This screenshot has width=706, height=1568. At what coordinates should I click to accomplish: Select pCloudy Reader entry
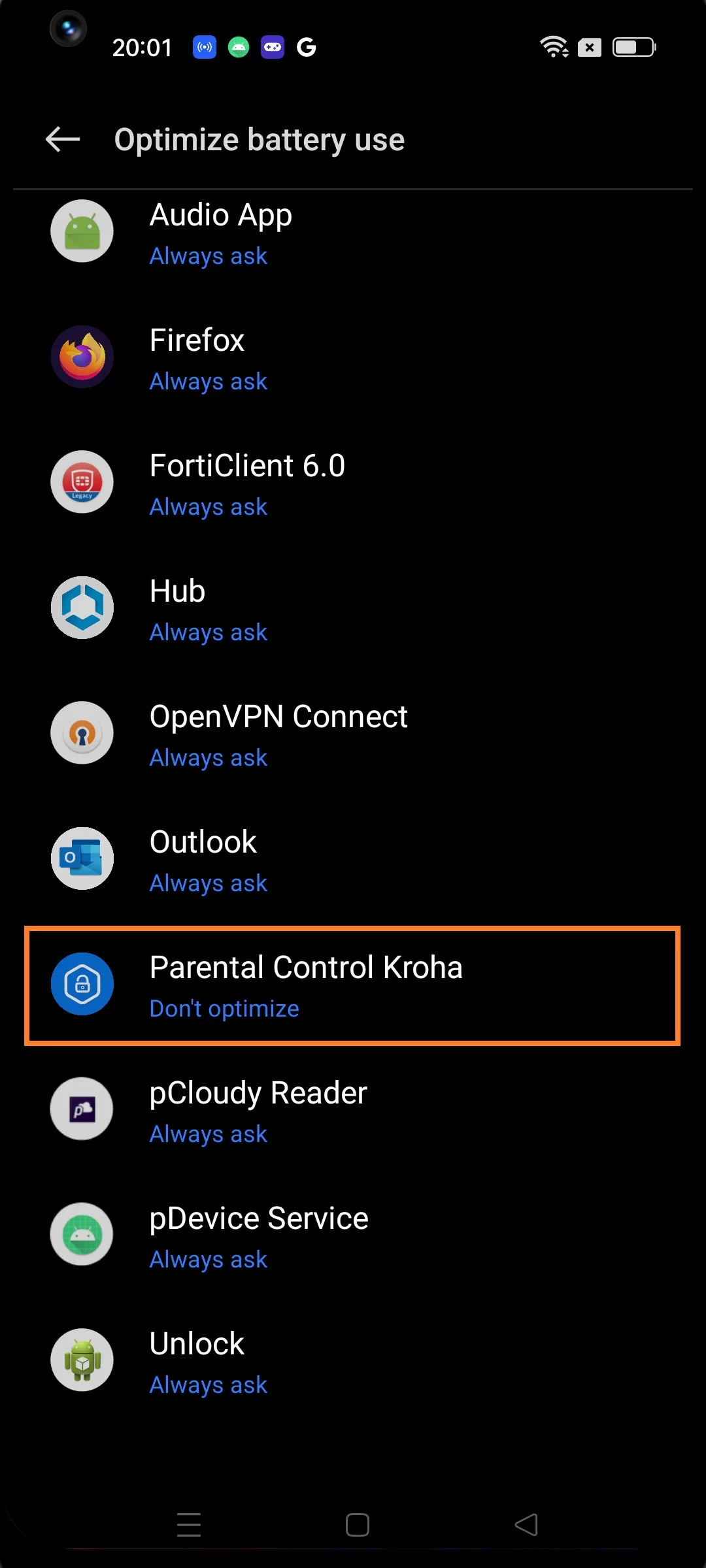[353, 1111]
